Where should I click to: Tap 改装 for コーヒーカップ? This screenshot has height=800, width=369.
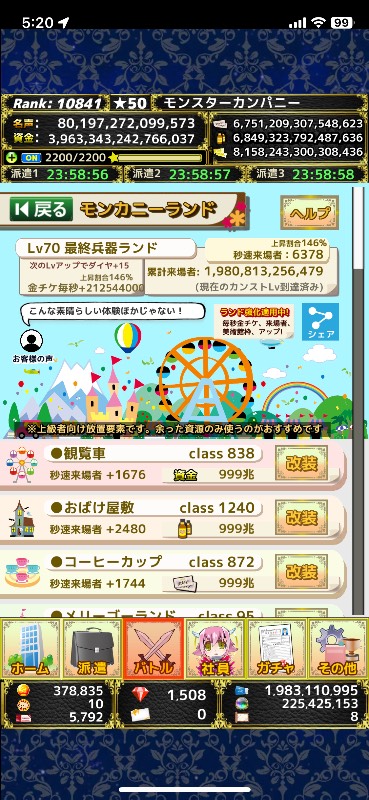coord(301,571)
